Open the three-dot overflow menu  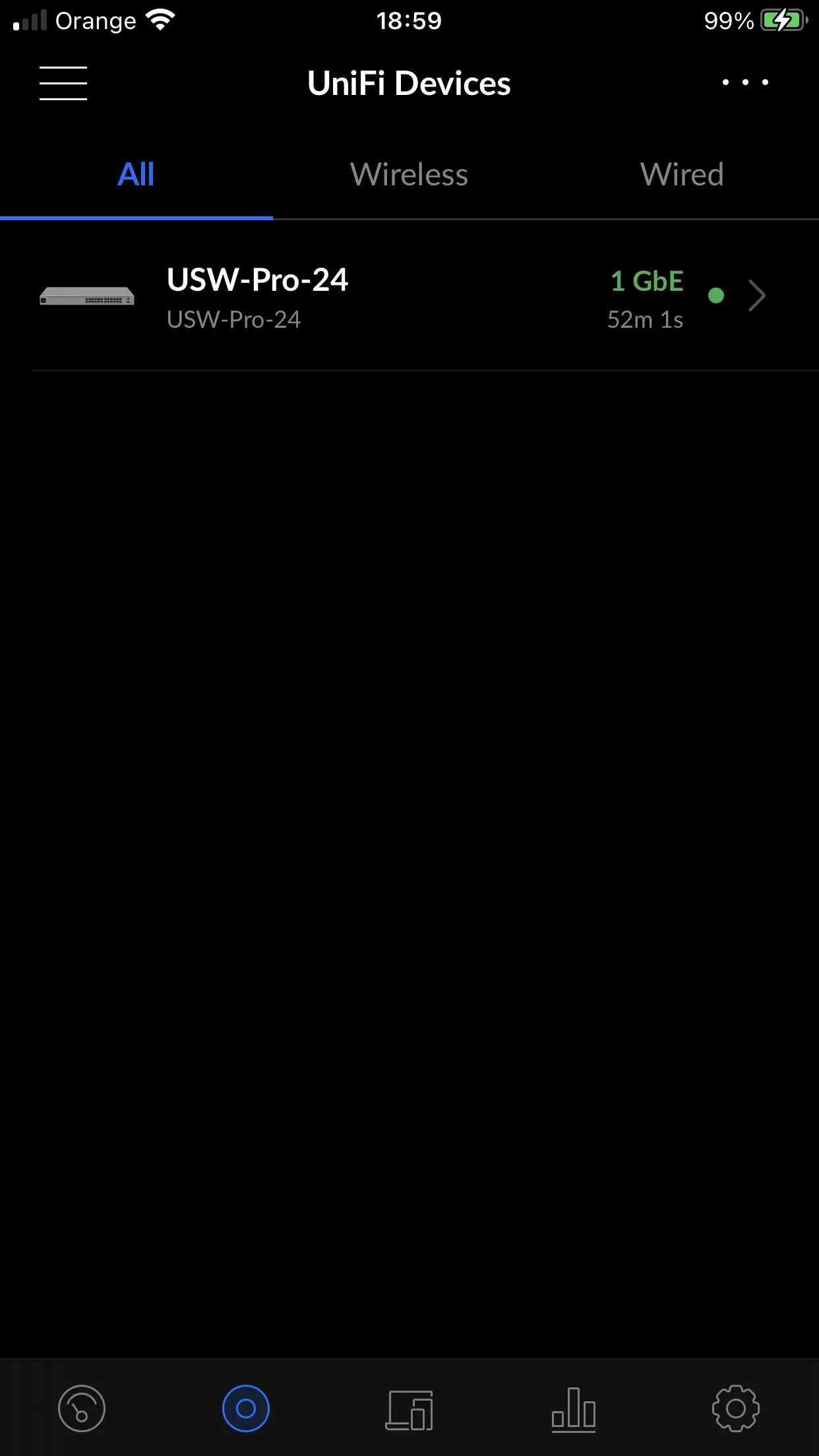pos(745,82)
